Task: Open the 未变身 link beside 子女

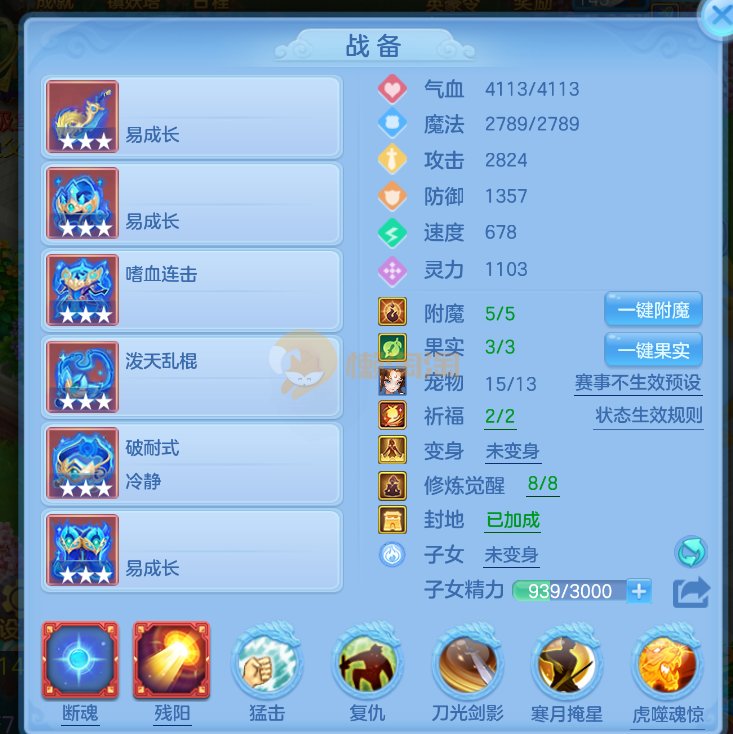Action: click(x=512, y=555)
